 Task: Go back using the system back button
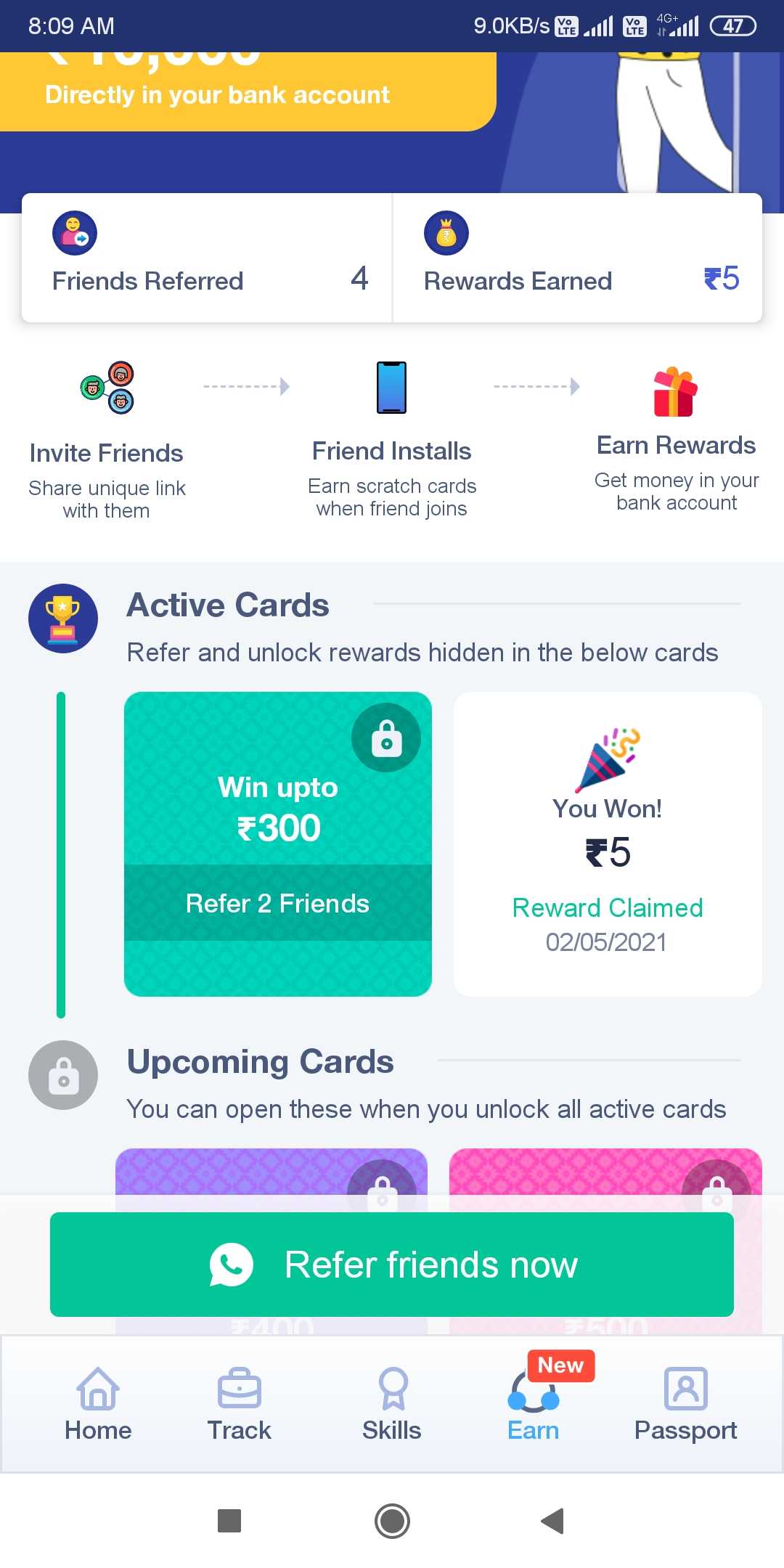(552, 1521)
